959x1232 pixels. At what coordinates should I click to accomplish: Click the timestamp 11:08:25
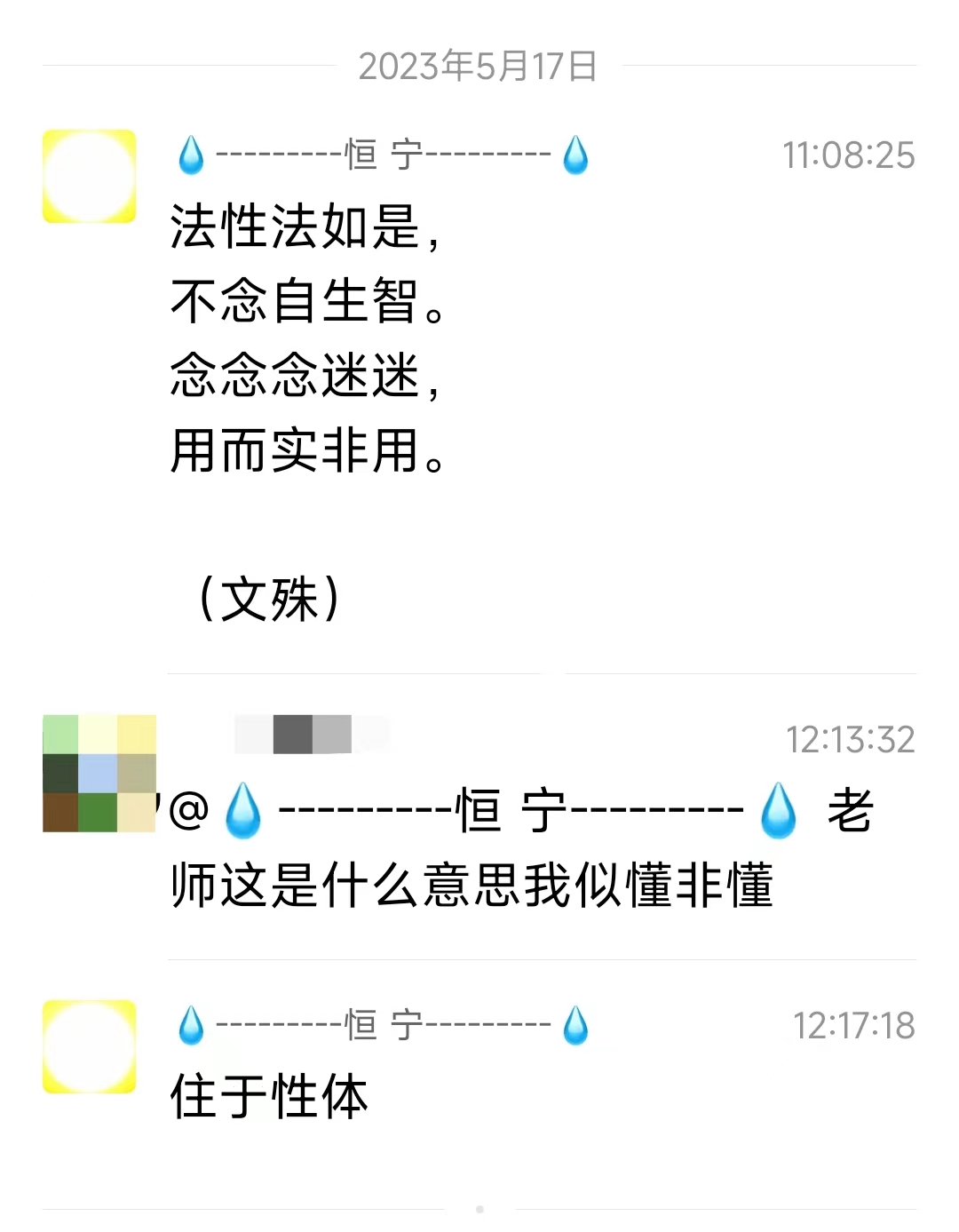click(850, 155)
